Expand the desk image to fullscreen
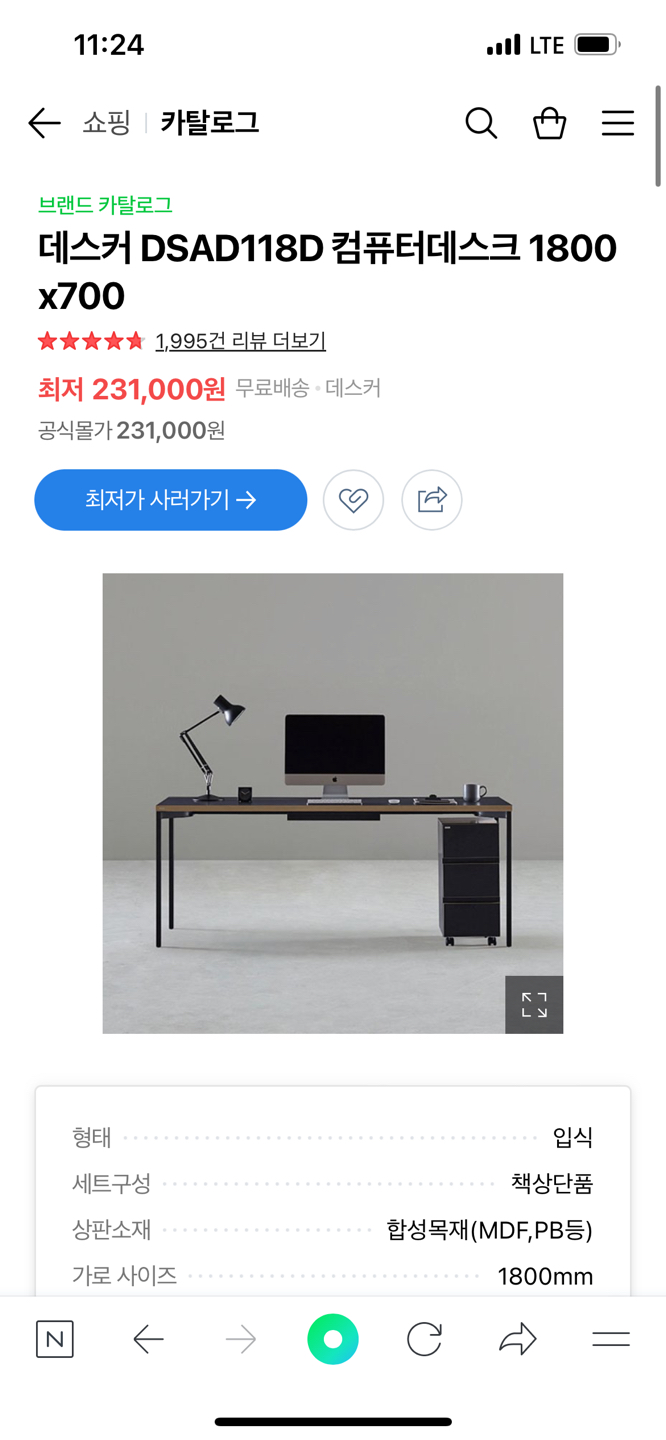 tap(534, 1004)
